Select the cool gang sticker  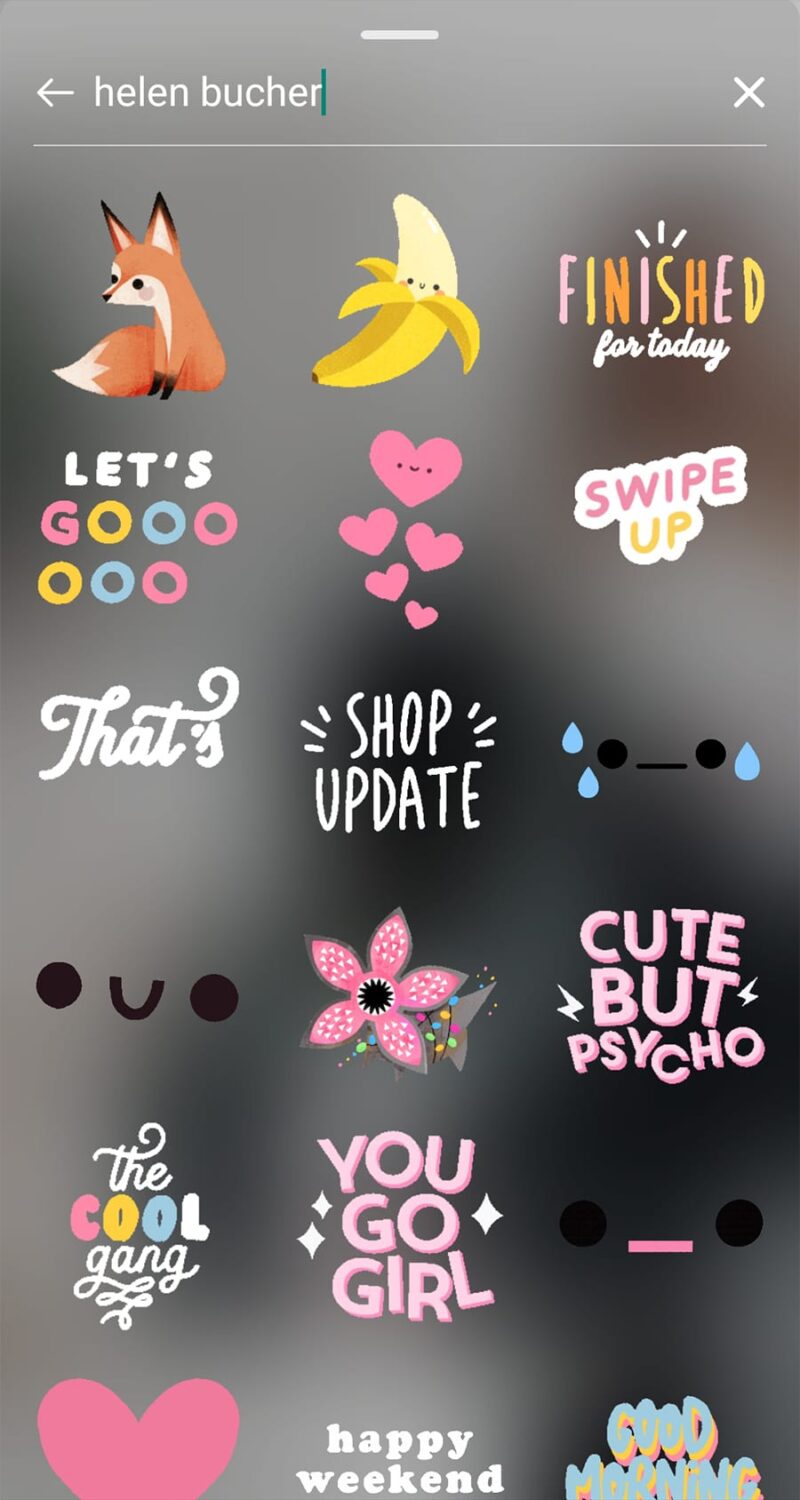[138, 1224]
